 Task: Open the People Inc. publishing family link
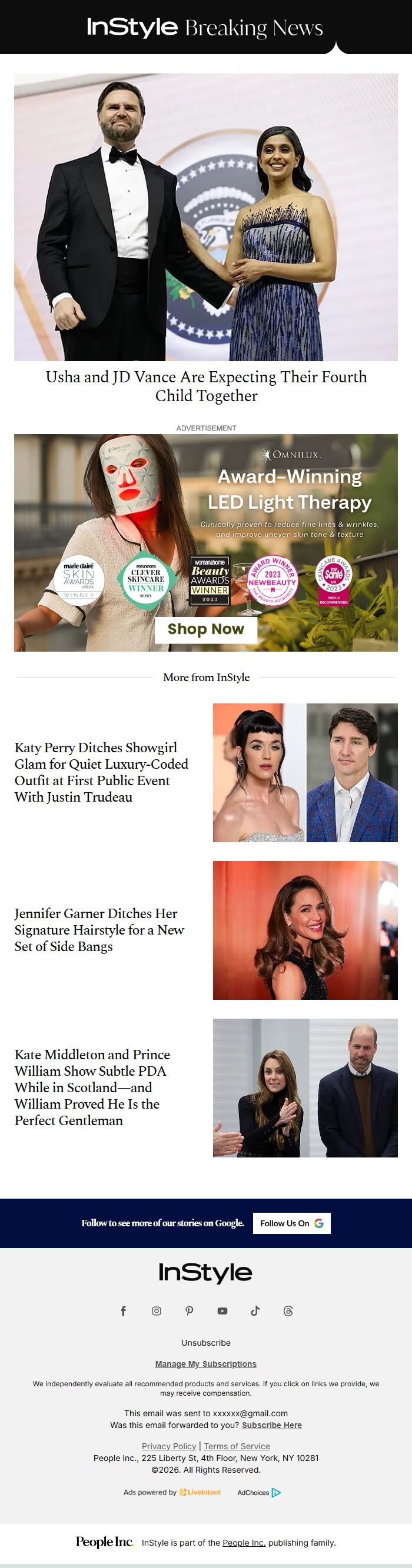tap(244, 1543)
